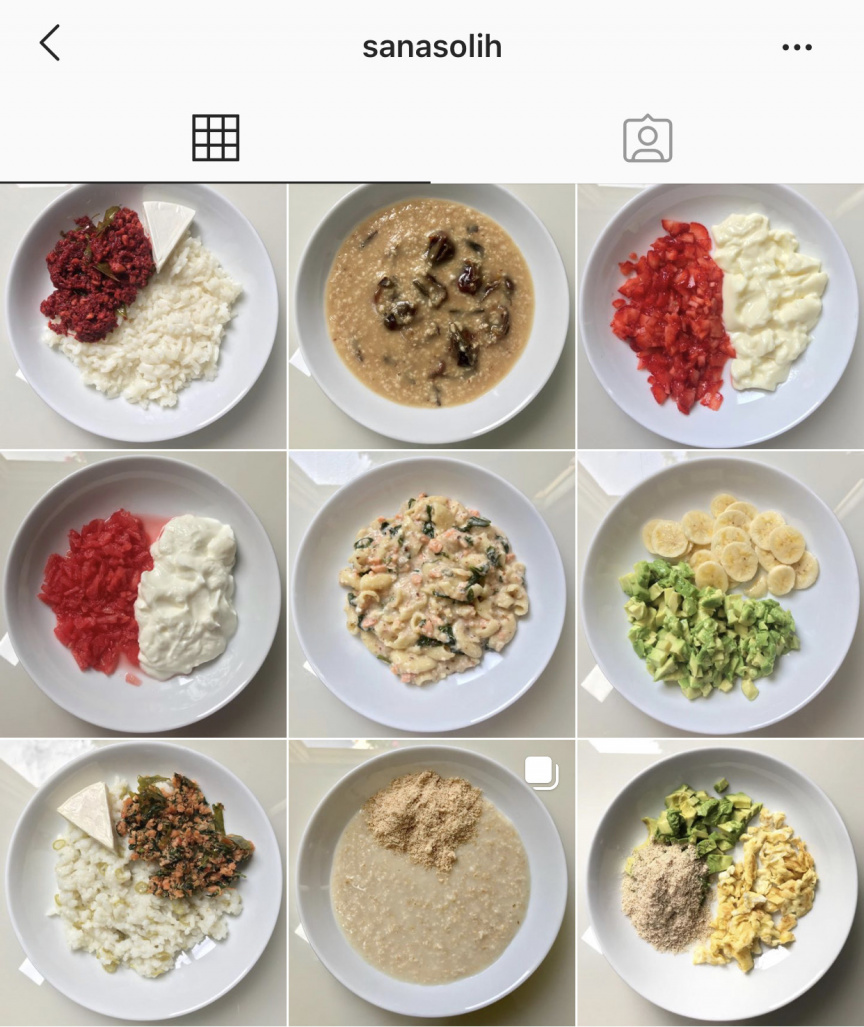This screenshot has height=1027, width=864.
Task: Open the three-dot options menu
Action: (797, 47)
